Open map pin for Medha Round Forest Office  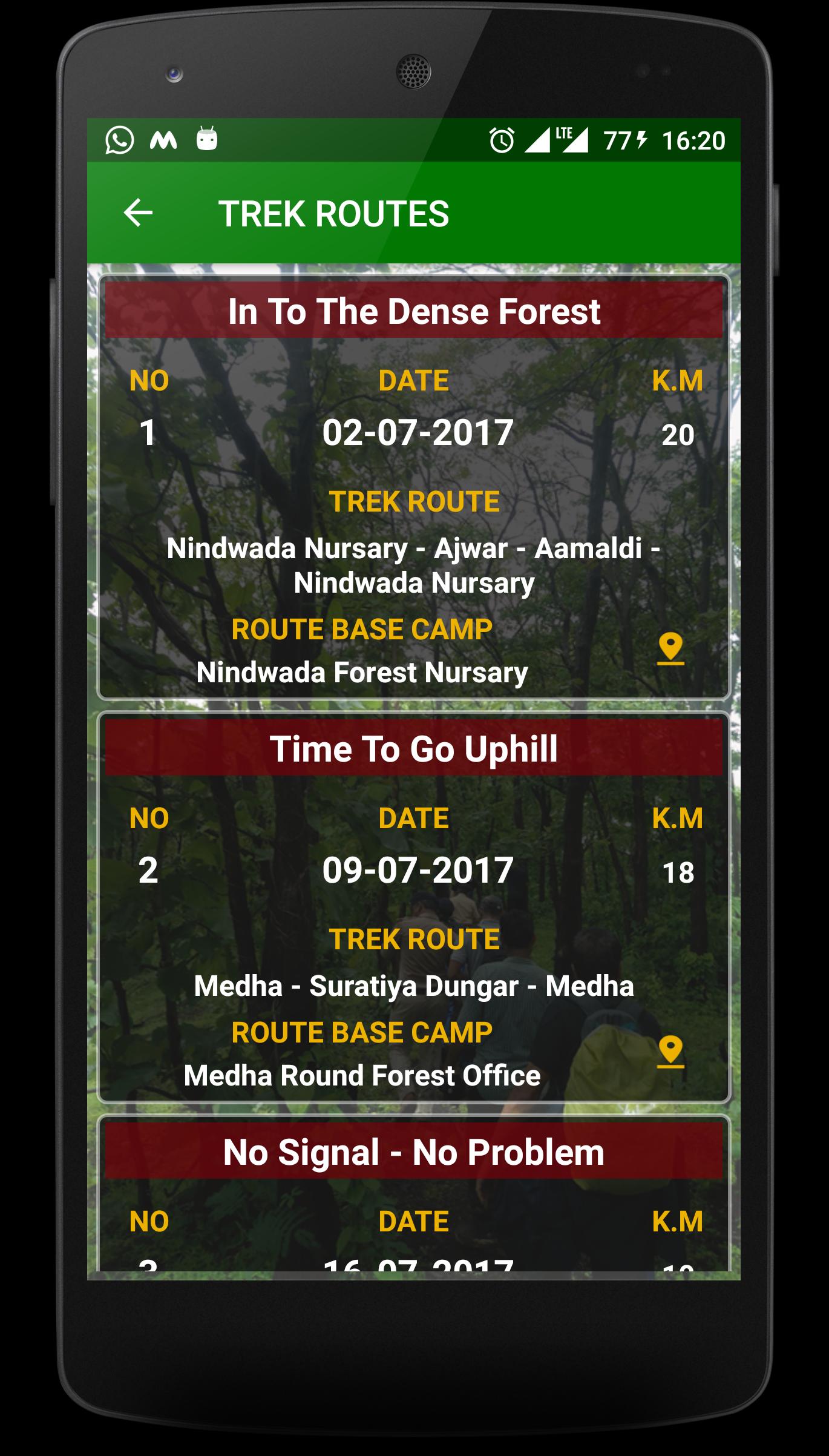click(670, 1052)
